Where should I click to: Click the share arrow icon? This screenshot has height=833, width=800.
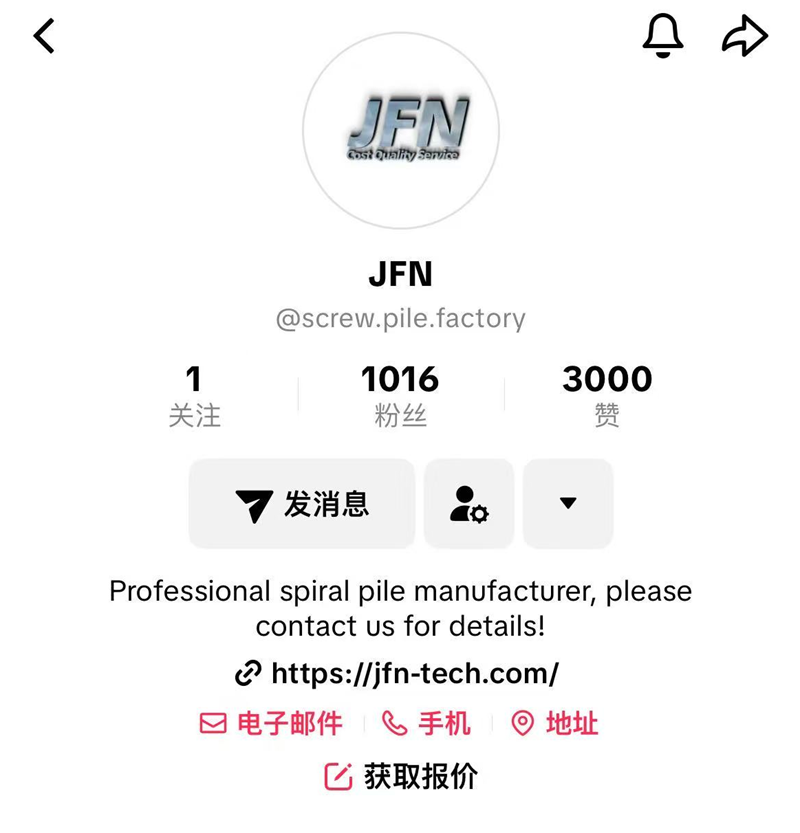(743, 36)
